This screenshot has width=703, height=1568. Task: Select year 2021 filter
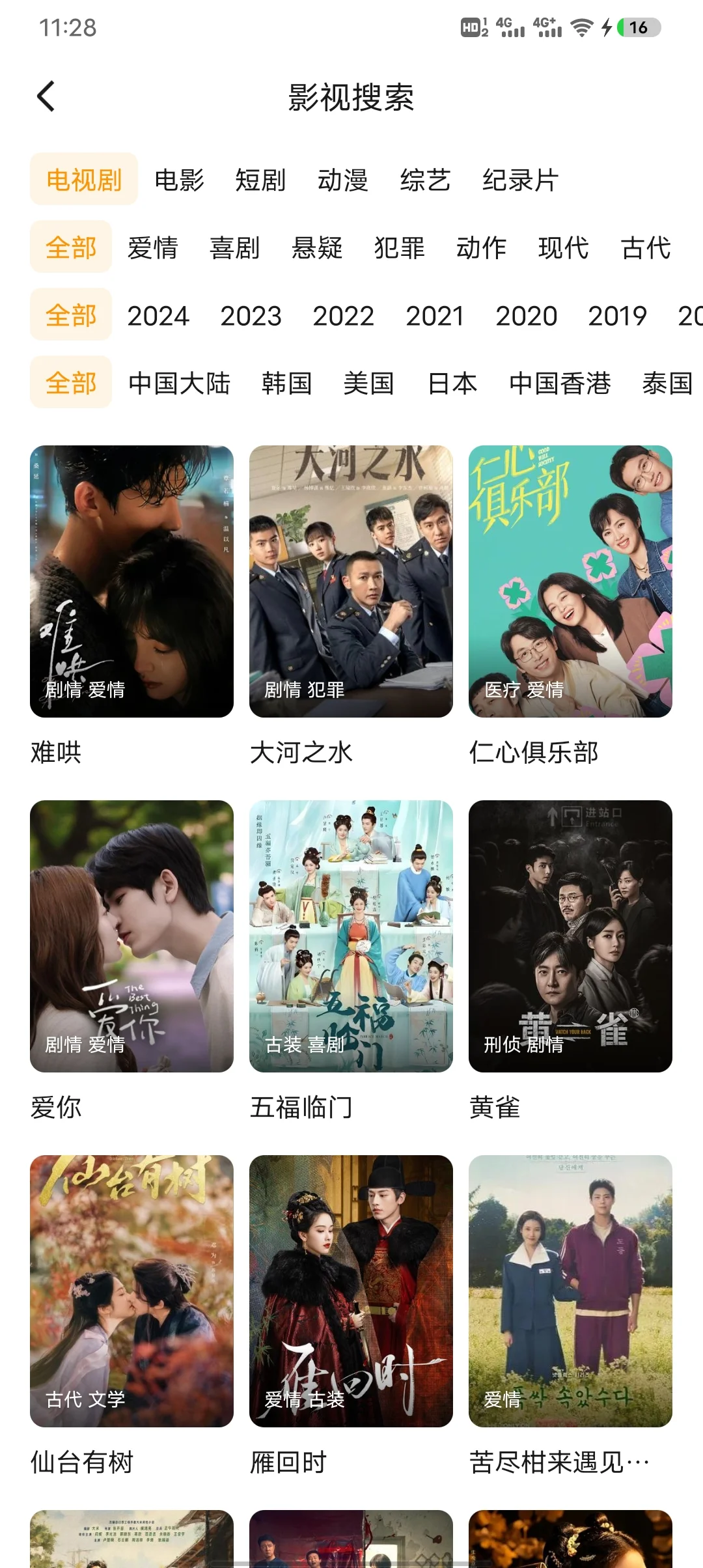[435, 316]
